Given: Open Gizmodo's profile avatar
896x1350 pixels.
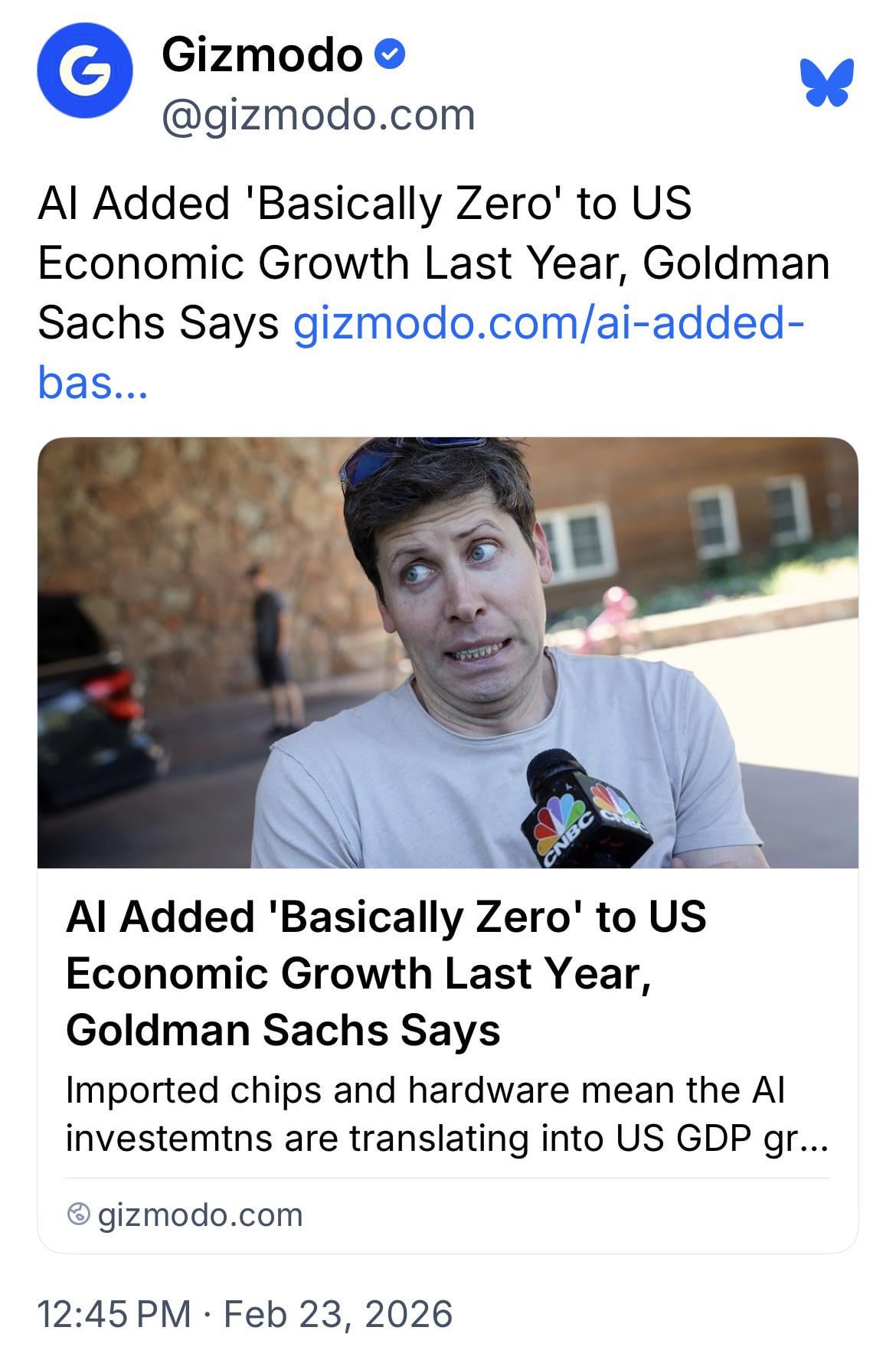Looking at the screenshot, I should click(84, 71).
